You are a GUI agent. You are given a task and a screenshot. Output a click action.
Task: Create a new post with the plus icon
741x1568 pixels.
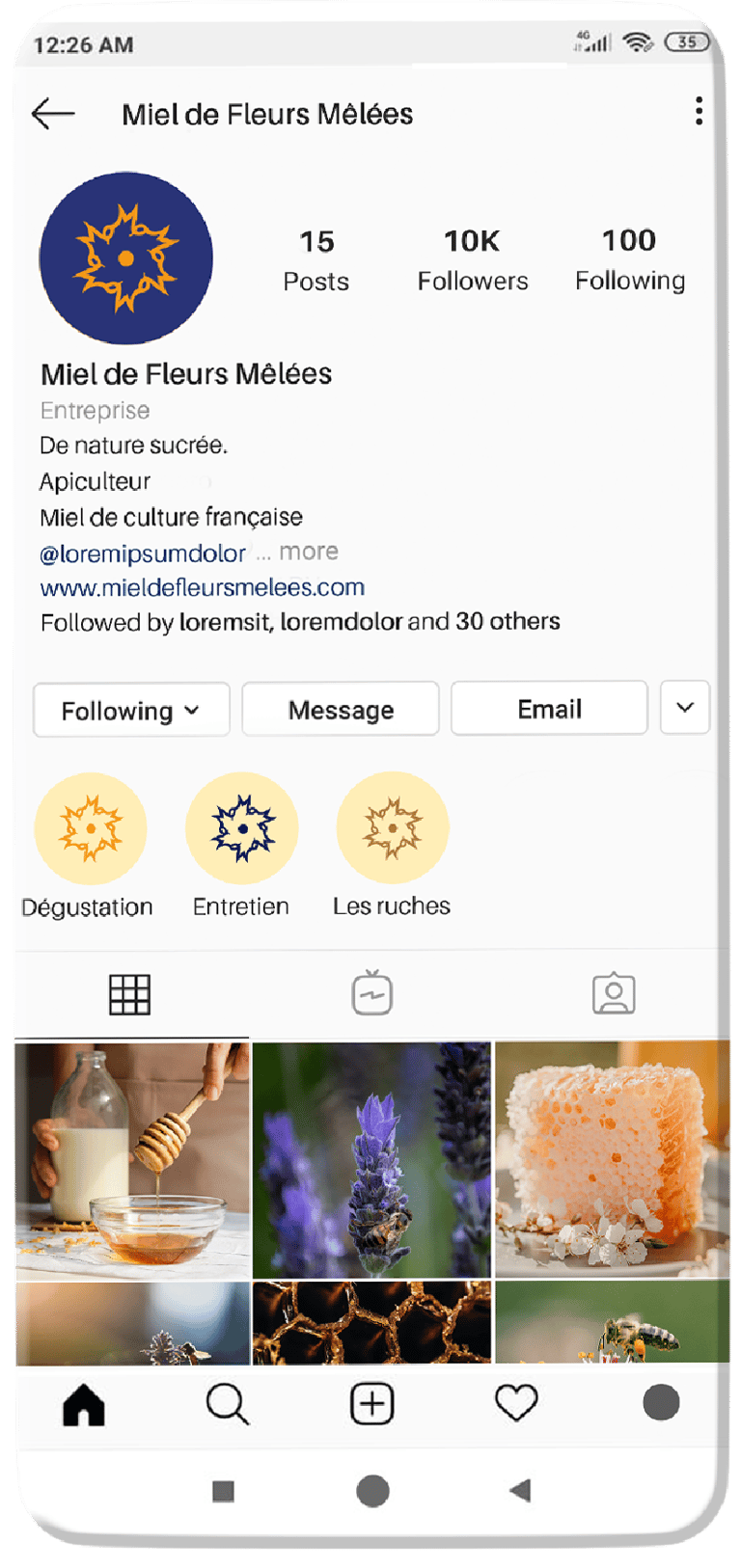(371, 1404)
